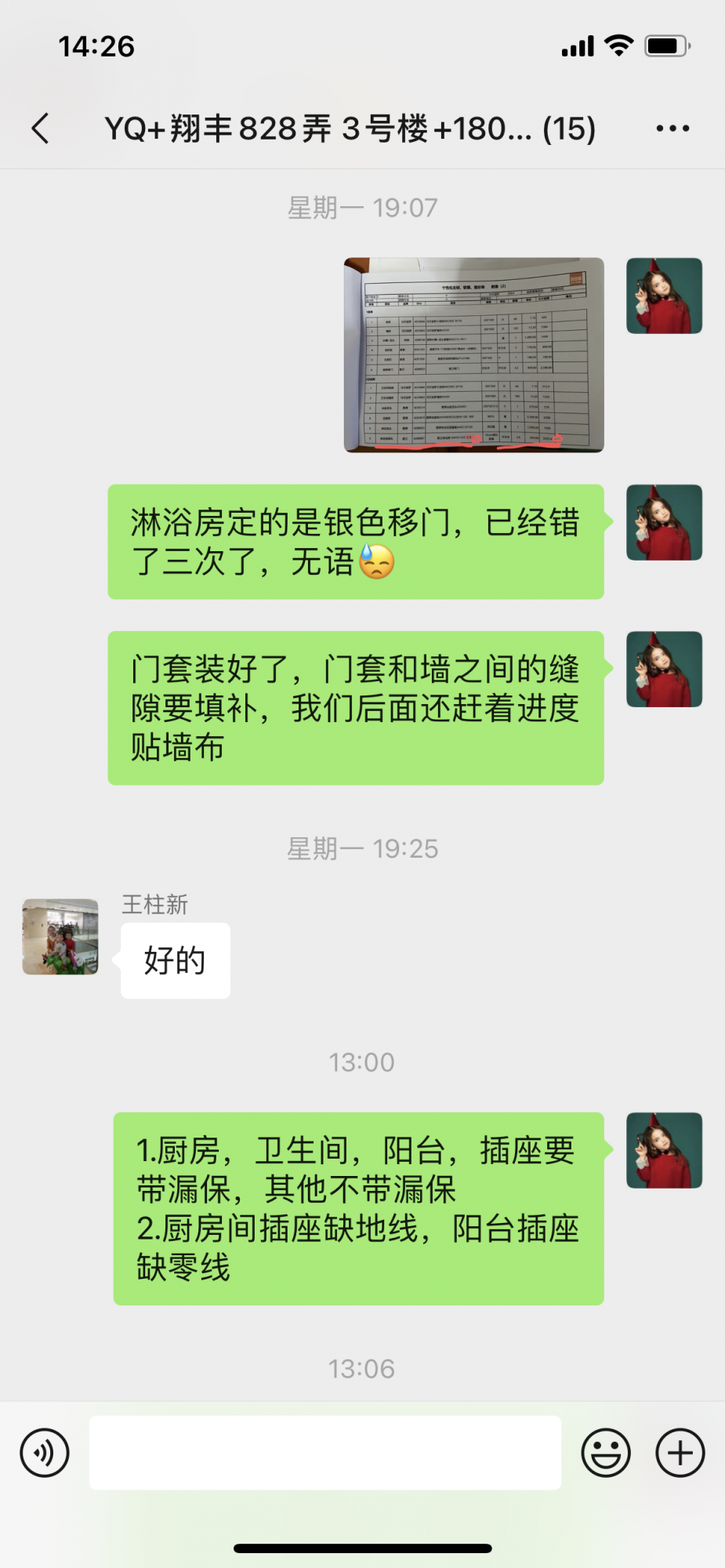Focus the message text field
Screen dimensions: 725x1568
pos(324,1453)
